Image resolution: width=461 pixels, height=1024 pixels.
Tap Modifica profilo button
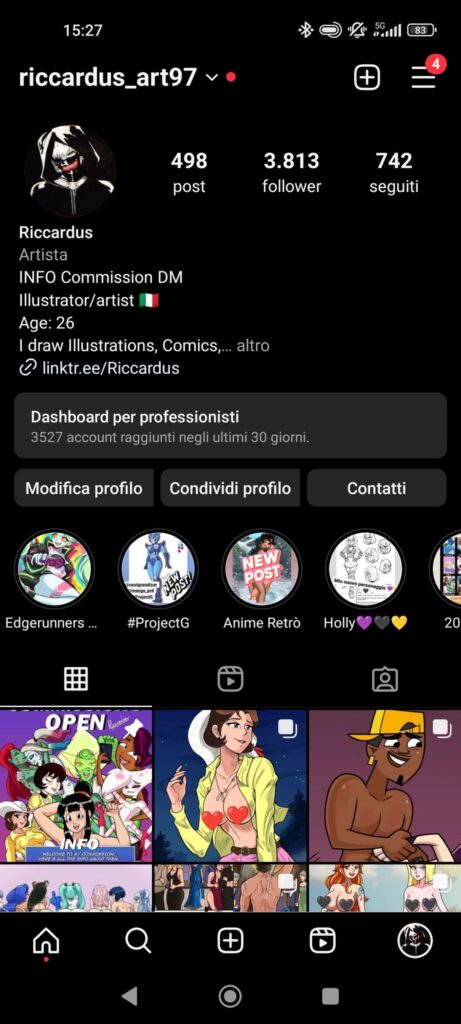coord(84,488)
